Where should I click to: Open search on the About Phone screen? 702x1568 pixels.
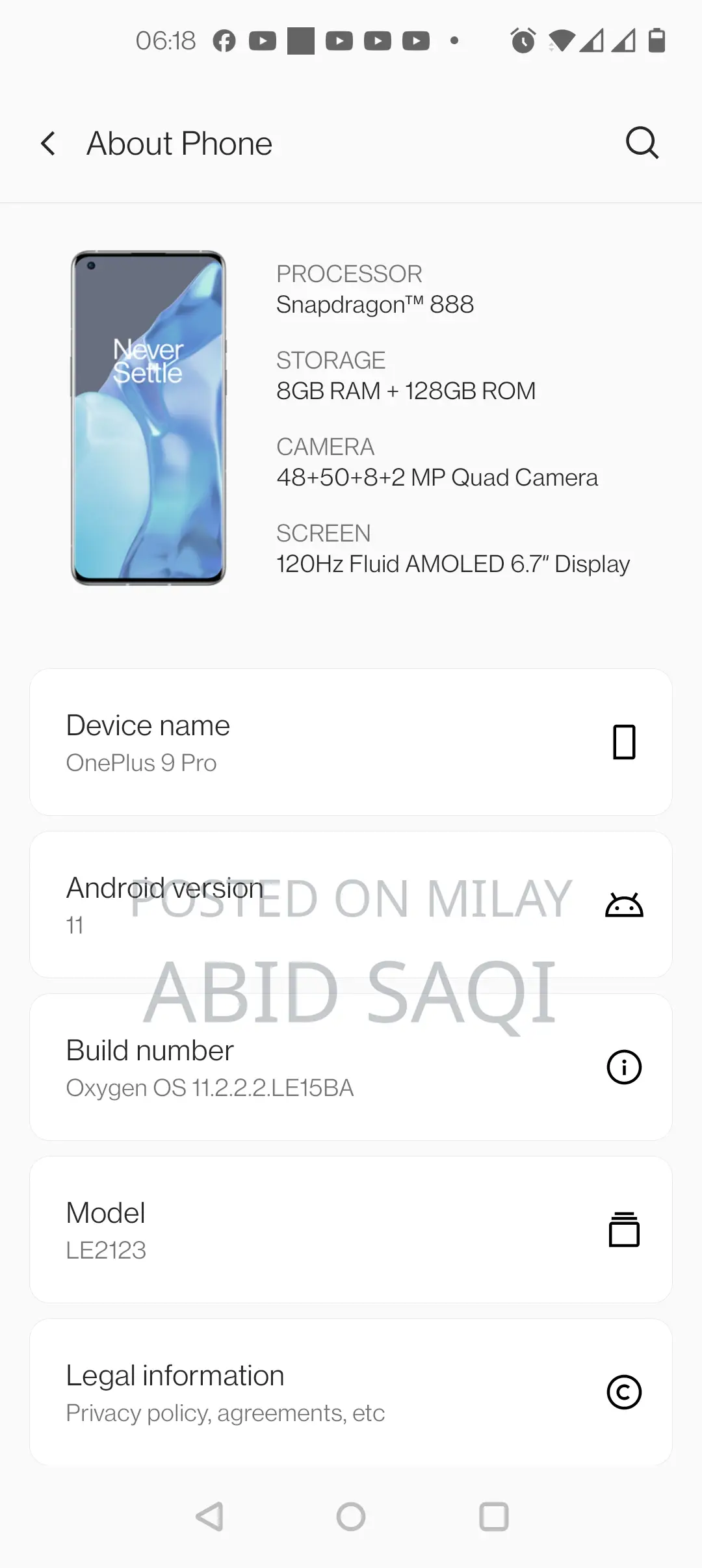(x=642, y=143)
